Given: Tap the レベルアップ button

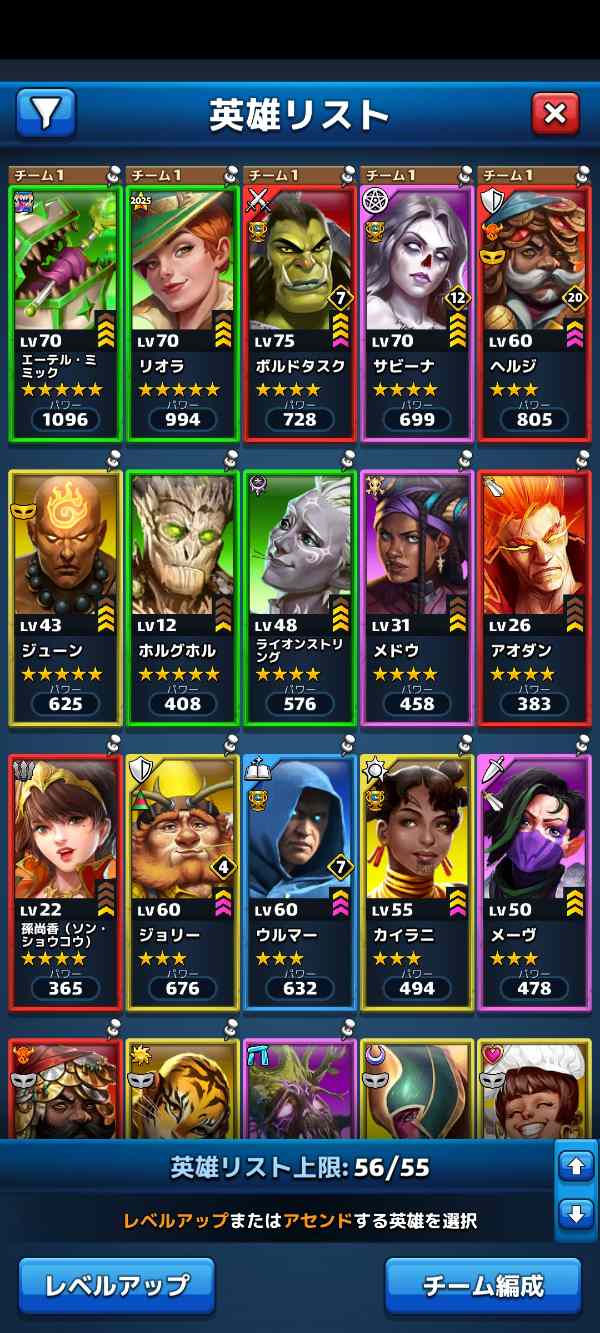Looking at the screenshot, I should coord(116,1284).
